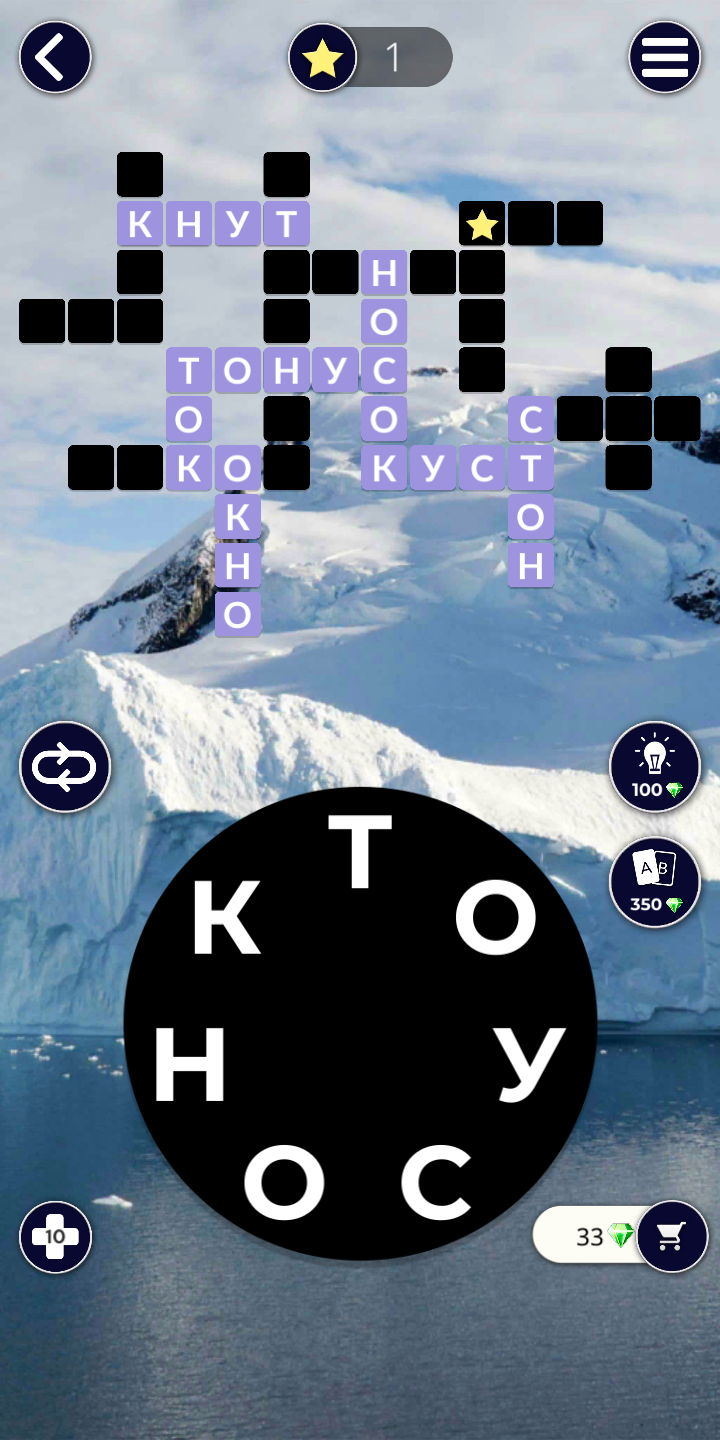This screenshot has width=720, height=1440.
Task: Select letter К in the wheel
Action: coord(226,922)
